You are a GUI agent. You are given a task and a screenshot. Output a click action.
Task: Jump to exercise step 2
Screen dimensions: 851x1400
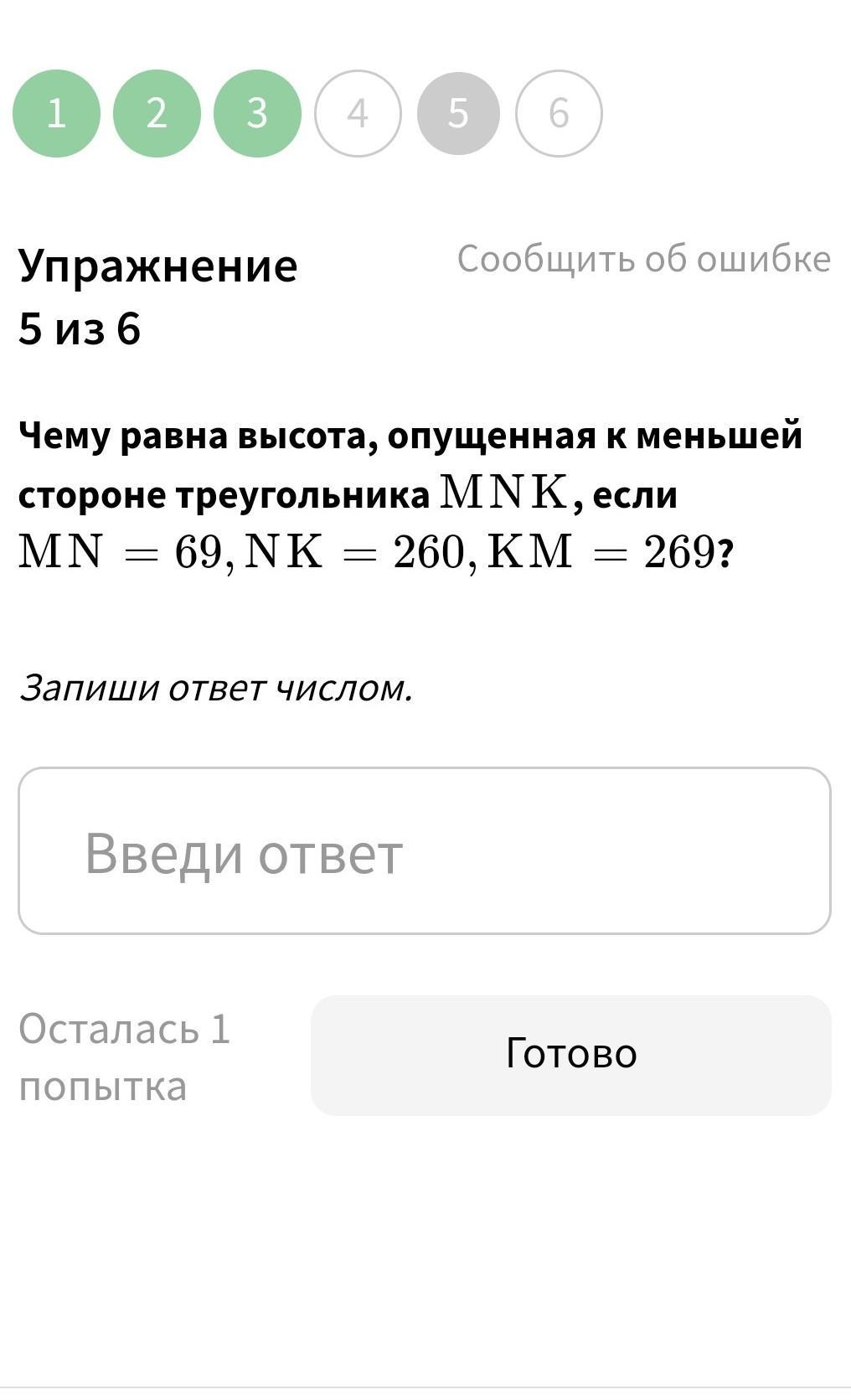[157, 113]
